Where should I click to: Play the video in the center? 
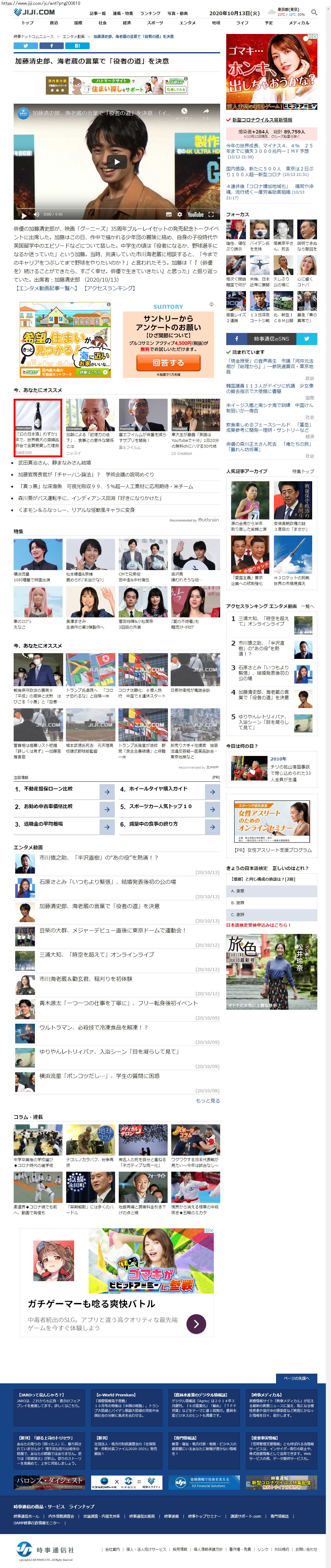[116, 161]
